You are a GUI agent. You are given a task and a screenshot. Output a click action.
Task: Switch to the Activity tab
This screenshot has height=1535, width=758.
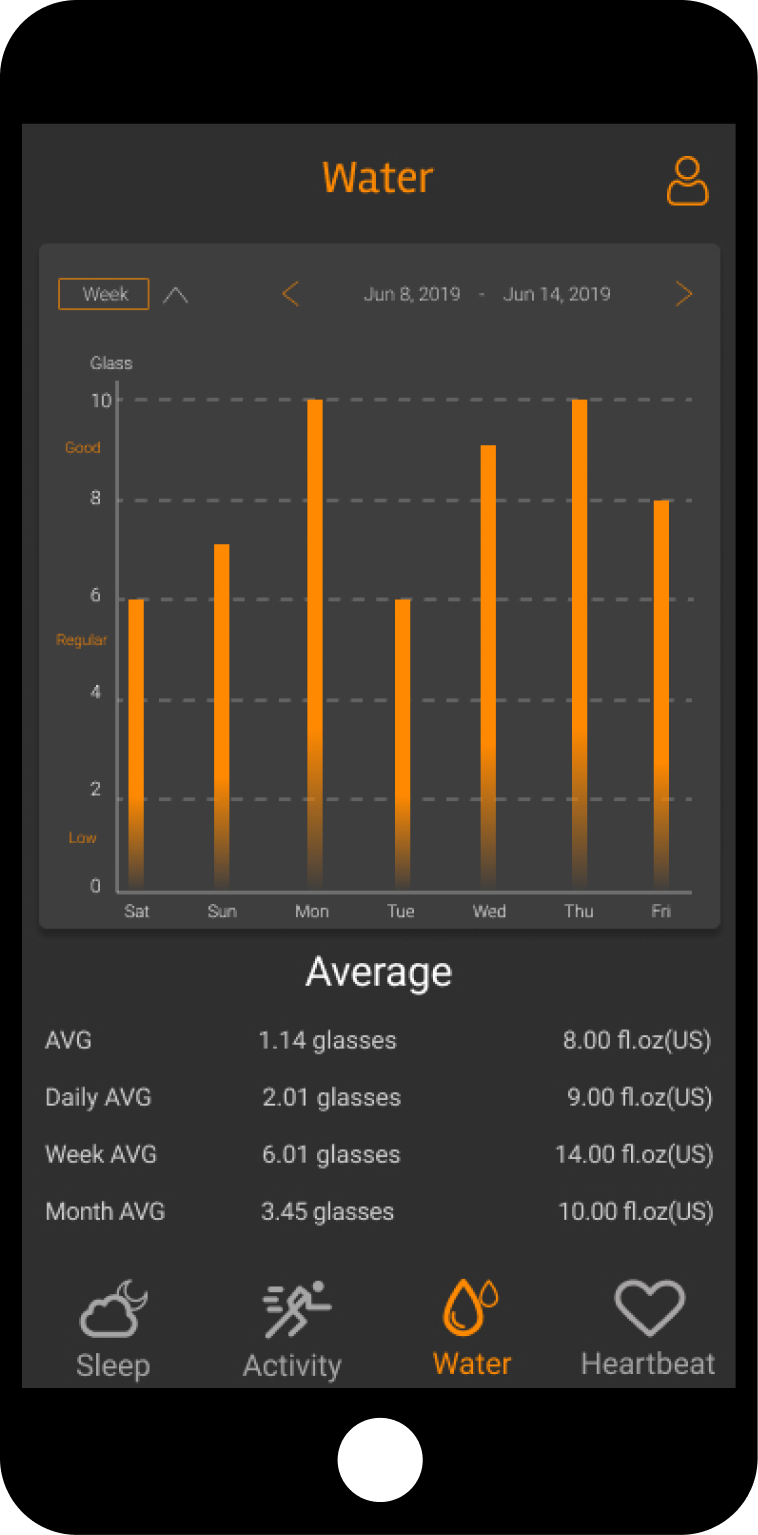pos(293,1330)
